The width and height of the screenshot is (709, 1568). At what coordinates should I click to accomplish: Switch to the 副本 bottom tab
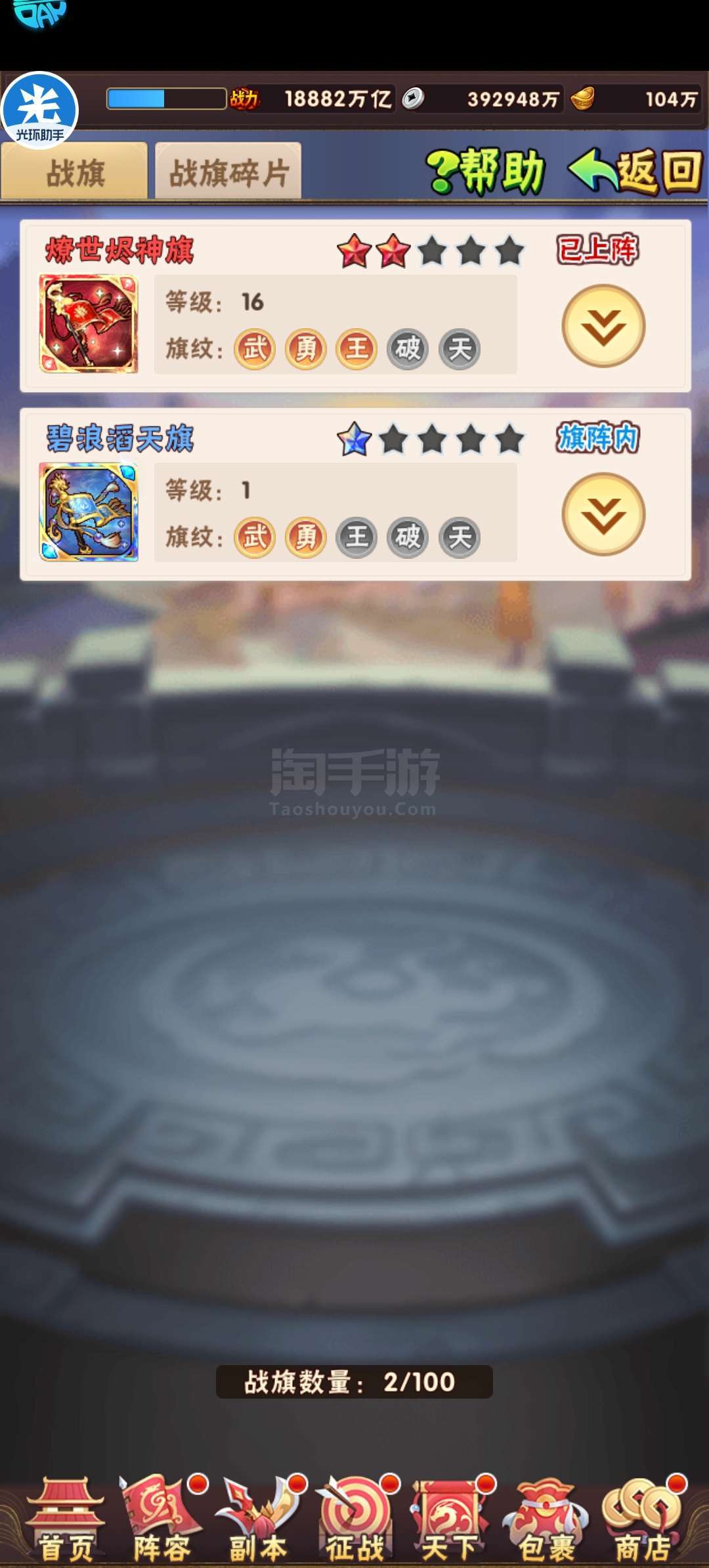point(259,1519)
